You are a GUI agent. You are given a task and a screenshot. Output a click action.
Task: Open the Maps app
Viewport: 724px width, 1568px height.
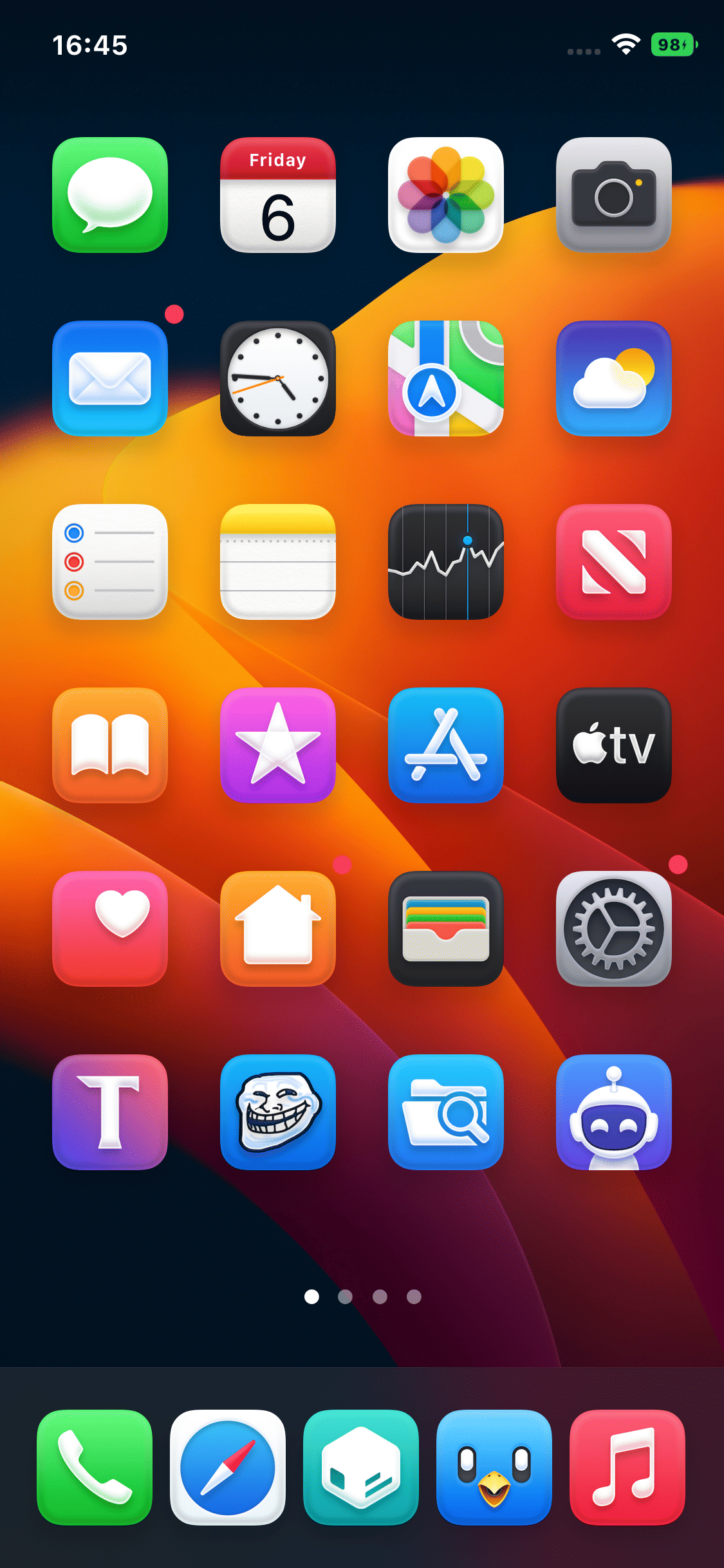click(x=446, y=378)
